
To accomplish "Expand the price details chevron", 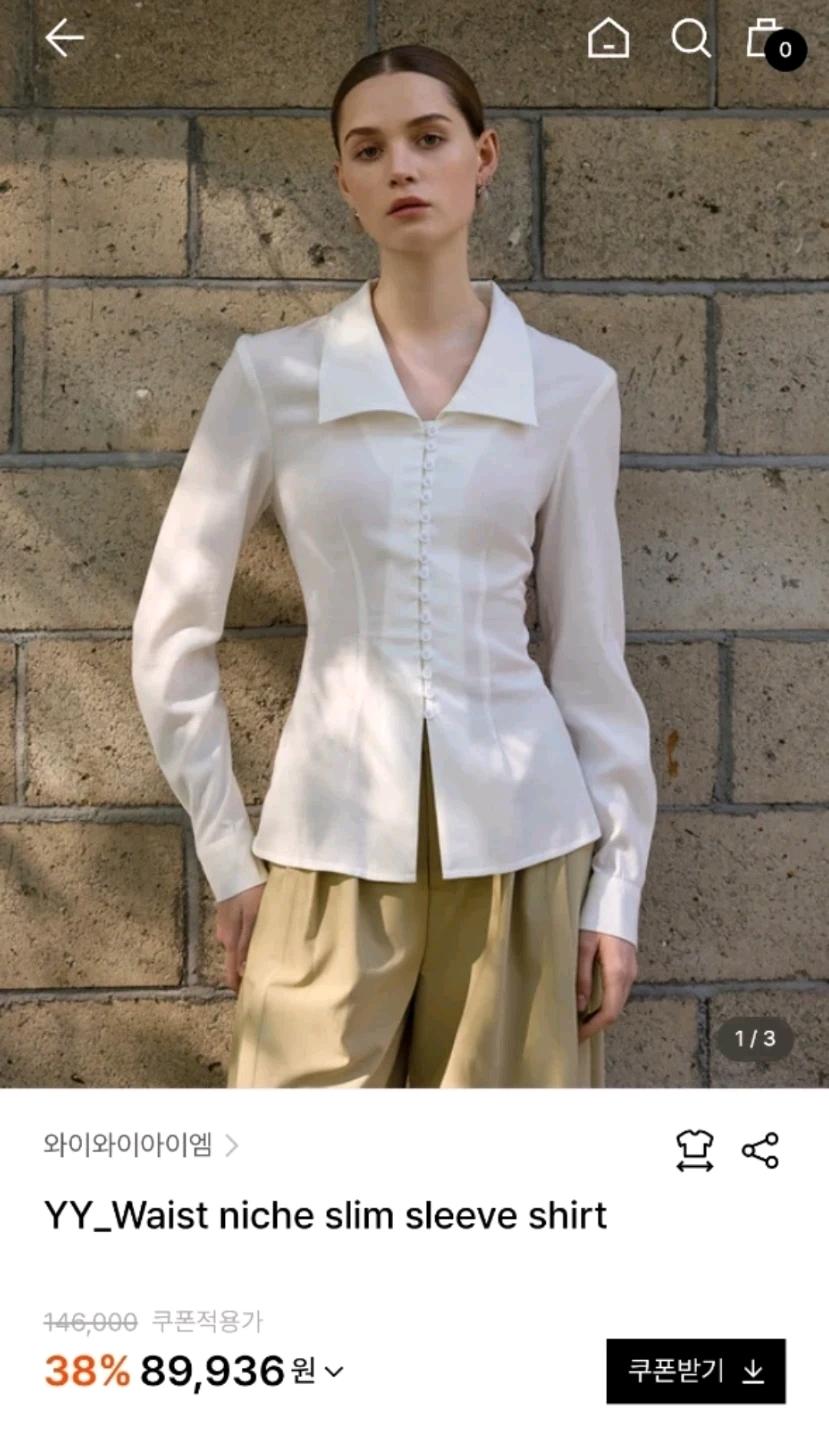I will coord(334,1371).
